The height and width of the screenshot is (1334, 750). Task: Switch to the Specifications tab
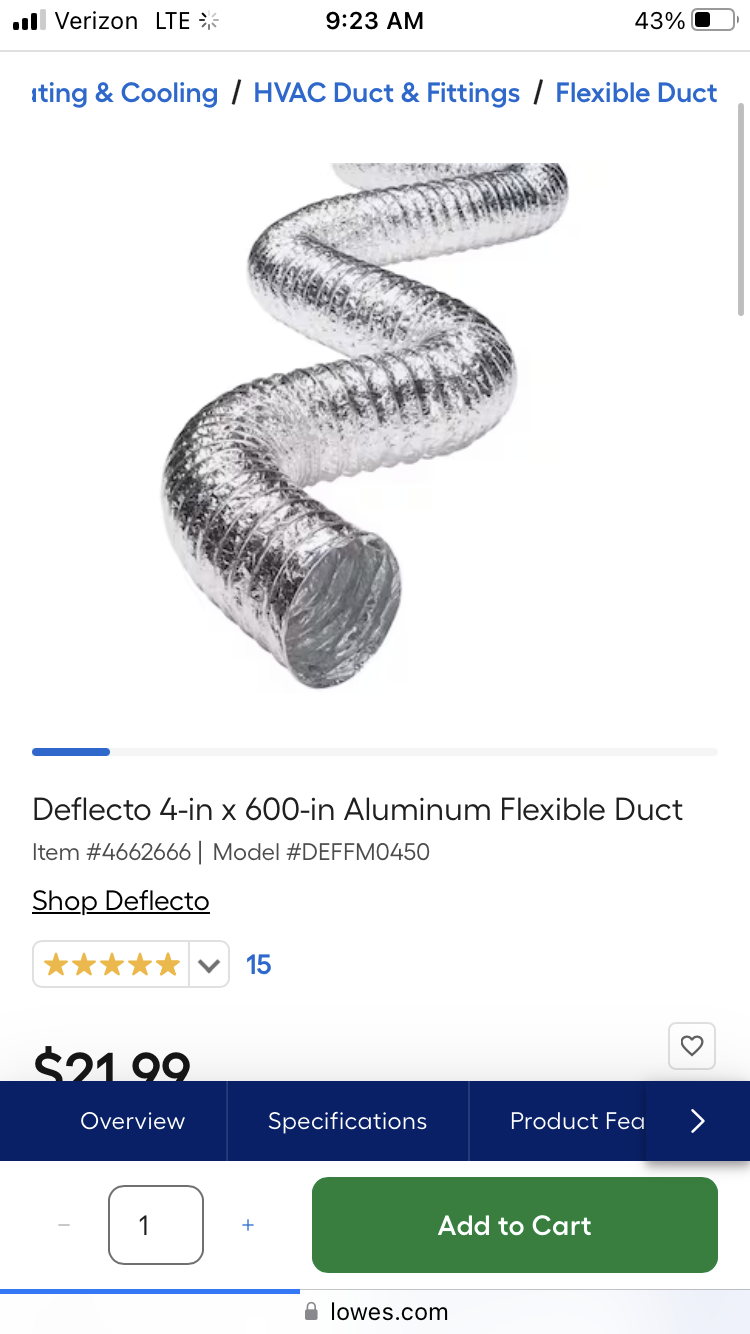point(347,1121)
